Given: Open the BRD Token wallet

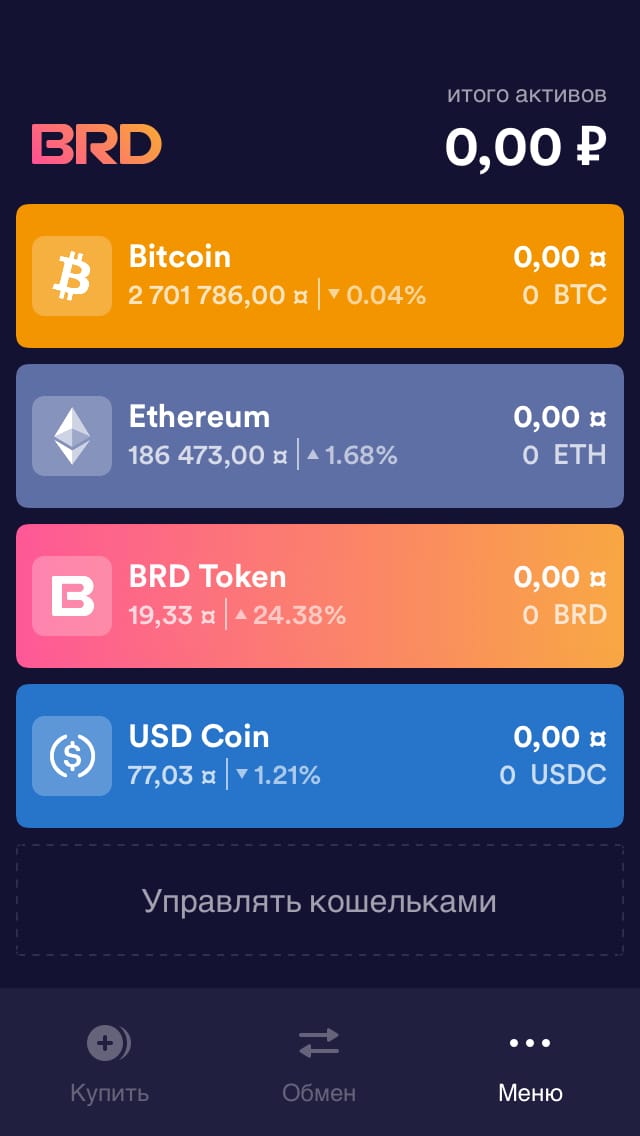Looking at the screenshot, I should tap(320, 596).
